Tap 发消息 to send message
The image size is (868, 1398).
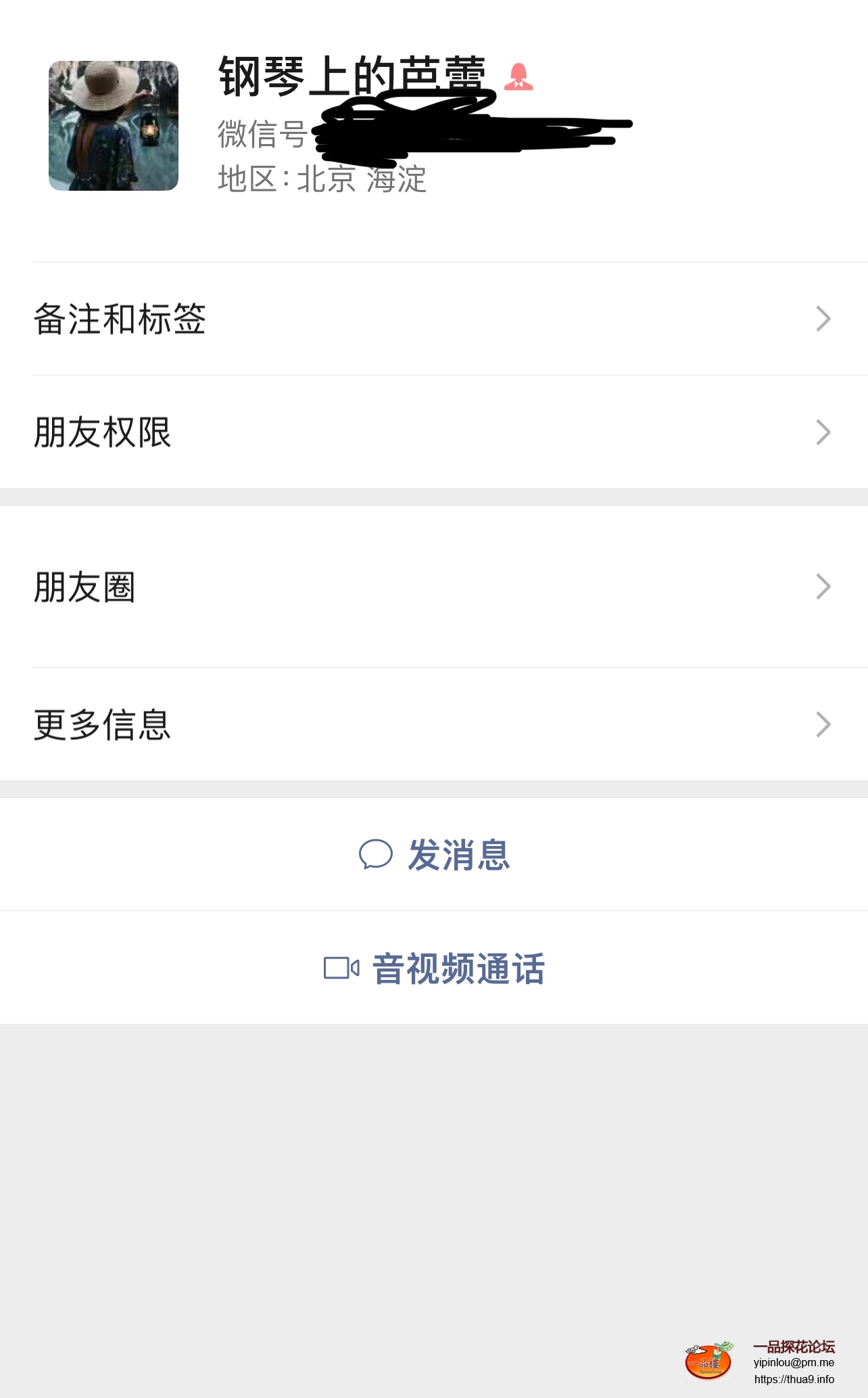(434, 854)
